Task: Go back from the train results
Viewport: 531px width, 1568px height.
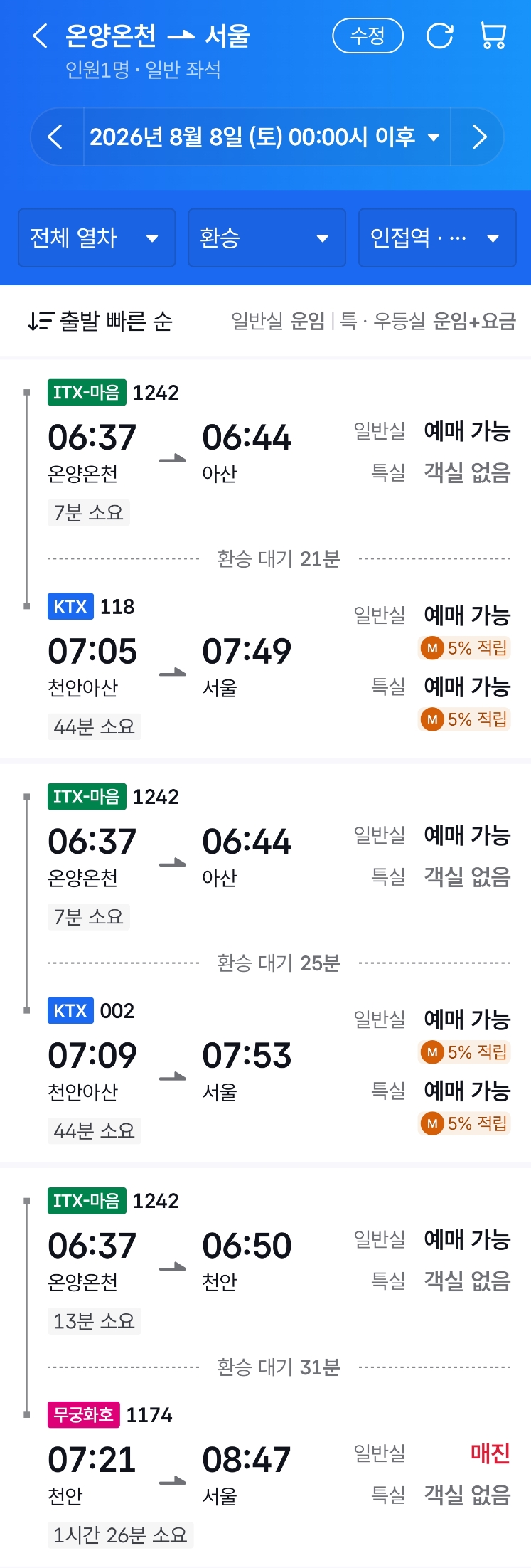Action: pyautogui.click(x=41, y=36)
